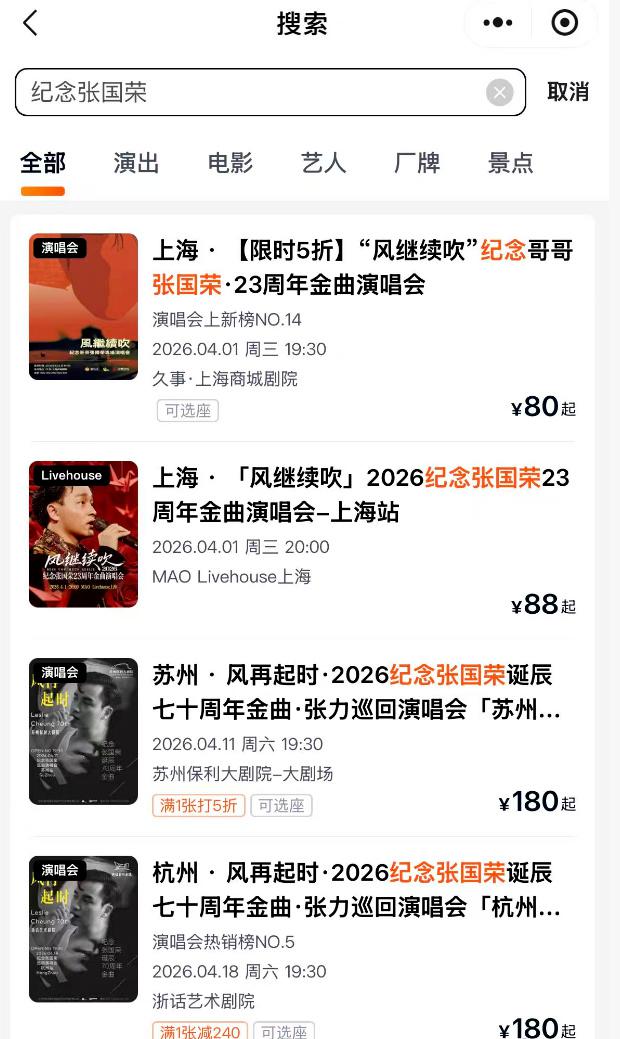620x1039 pixels.
Task: Close the mini program via circle icon
Action: click(x=565, y=23)
